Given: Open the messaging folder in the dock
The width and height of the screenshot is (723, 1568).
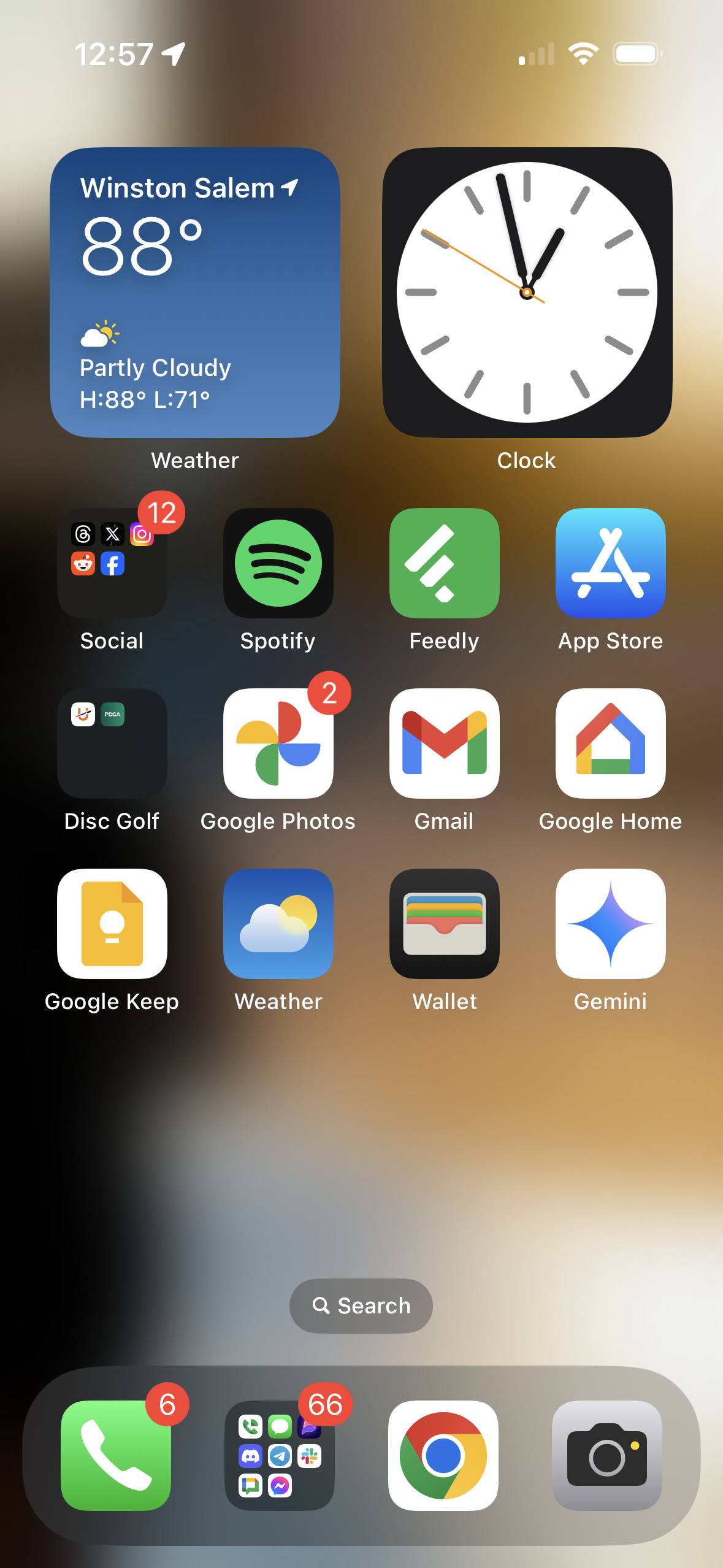Looking at the screenshot, I should click(x=280, y=1455).
